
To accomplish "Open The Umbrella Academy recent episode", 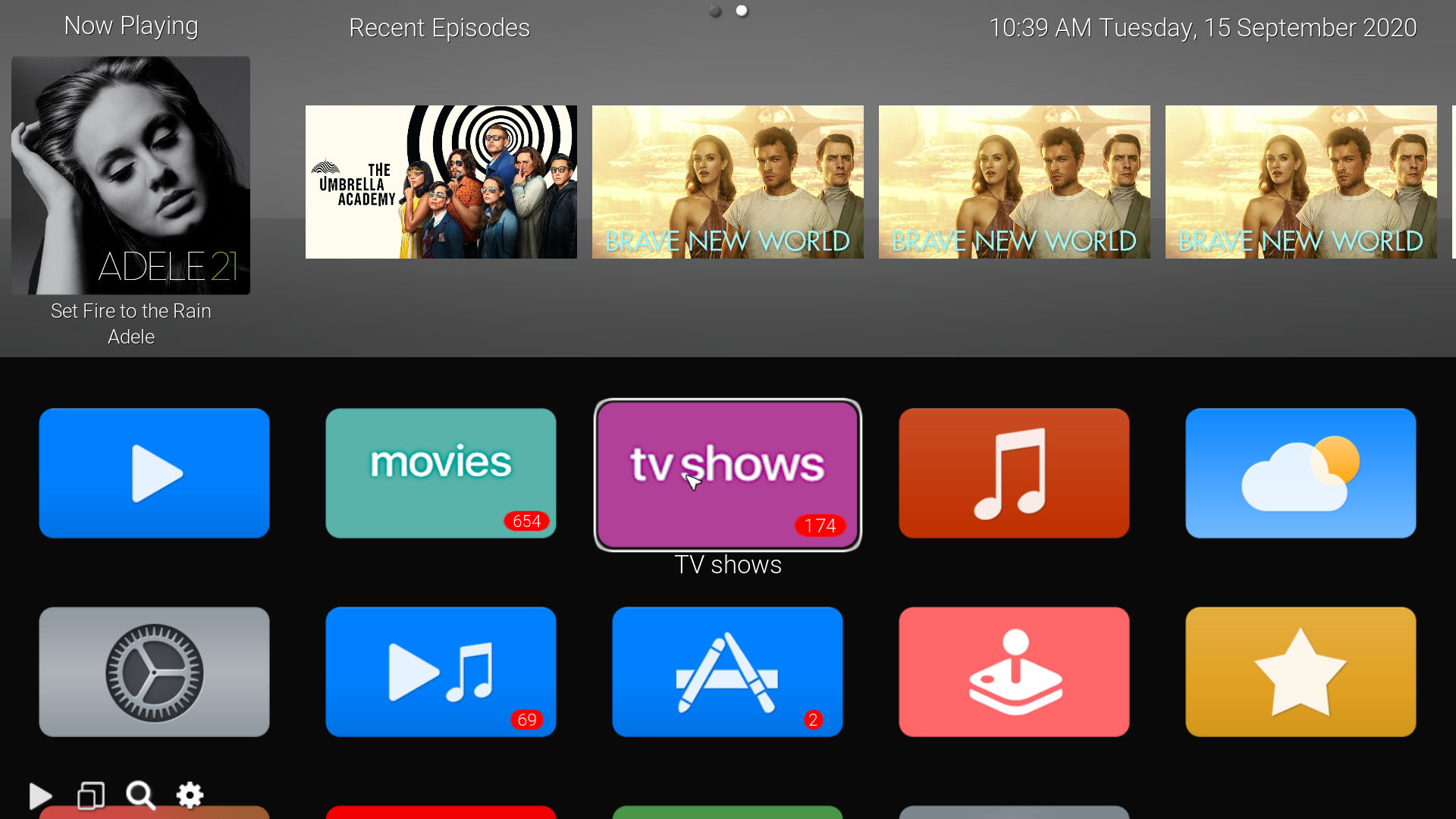I will point(441,182).
